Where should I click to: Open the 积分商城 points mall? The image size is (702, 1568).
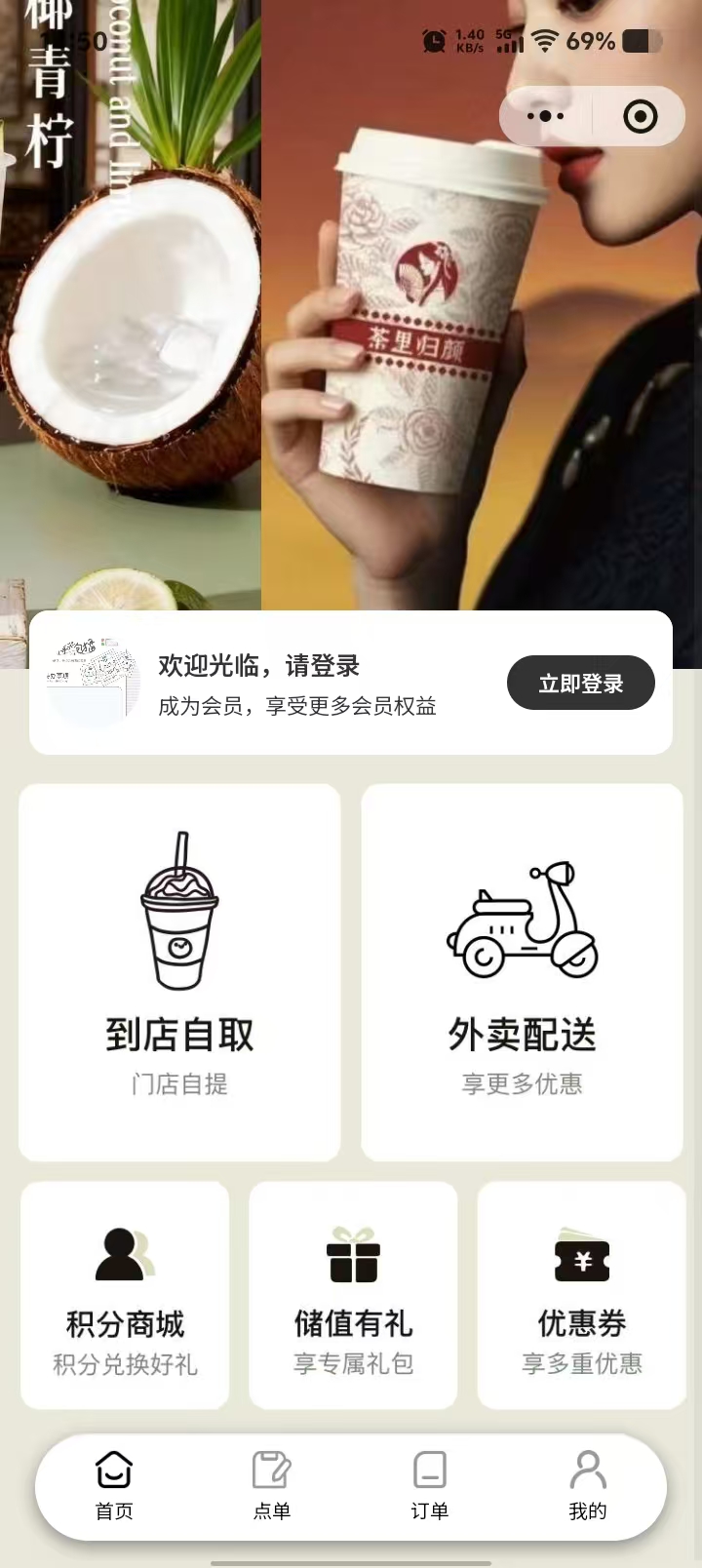(125, 1296)
